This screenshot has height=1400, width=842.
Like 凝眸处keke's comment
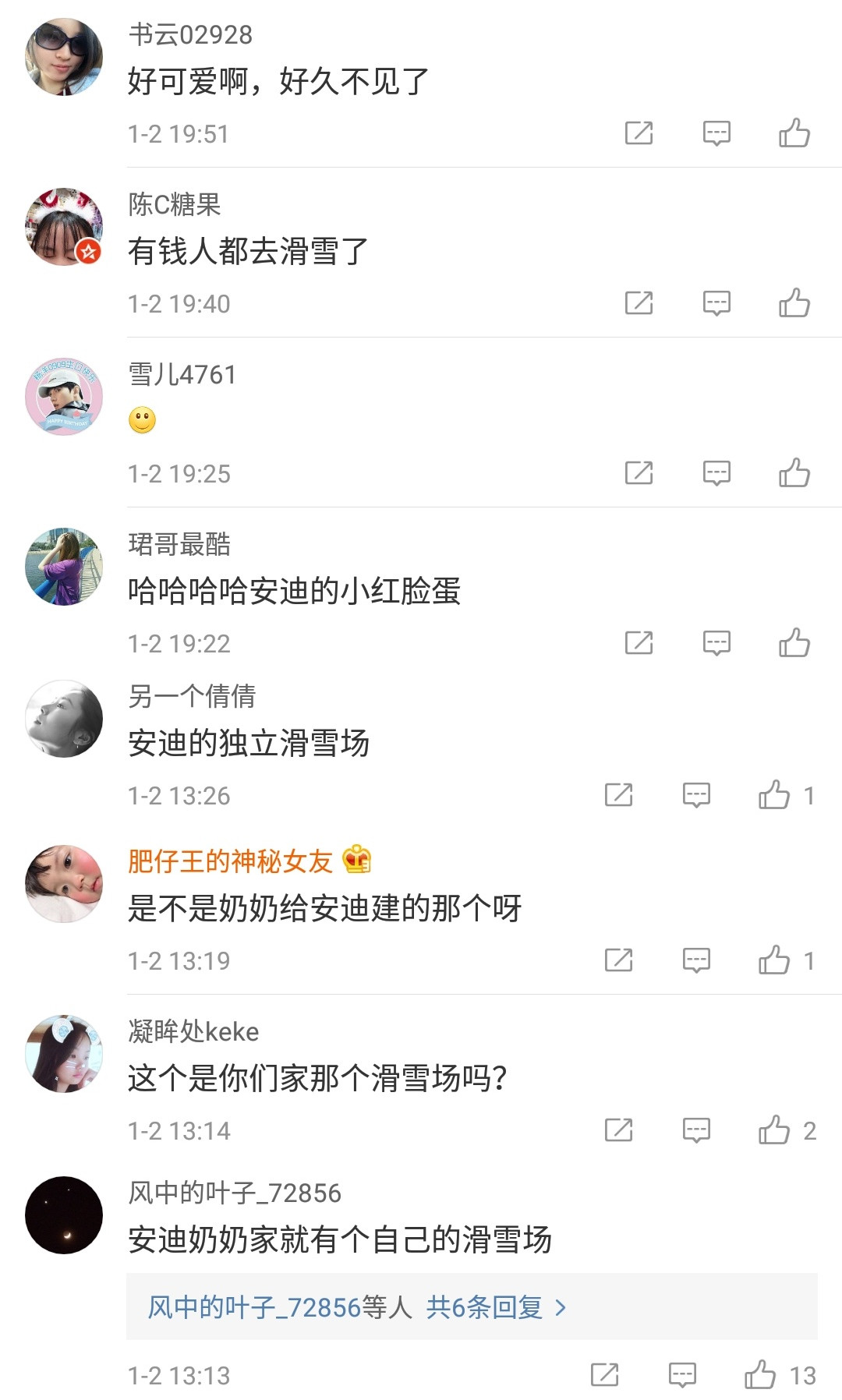click(774, 1130)
